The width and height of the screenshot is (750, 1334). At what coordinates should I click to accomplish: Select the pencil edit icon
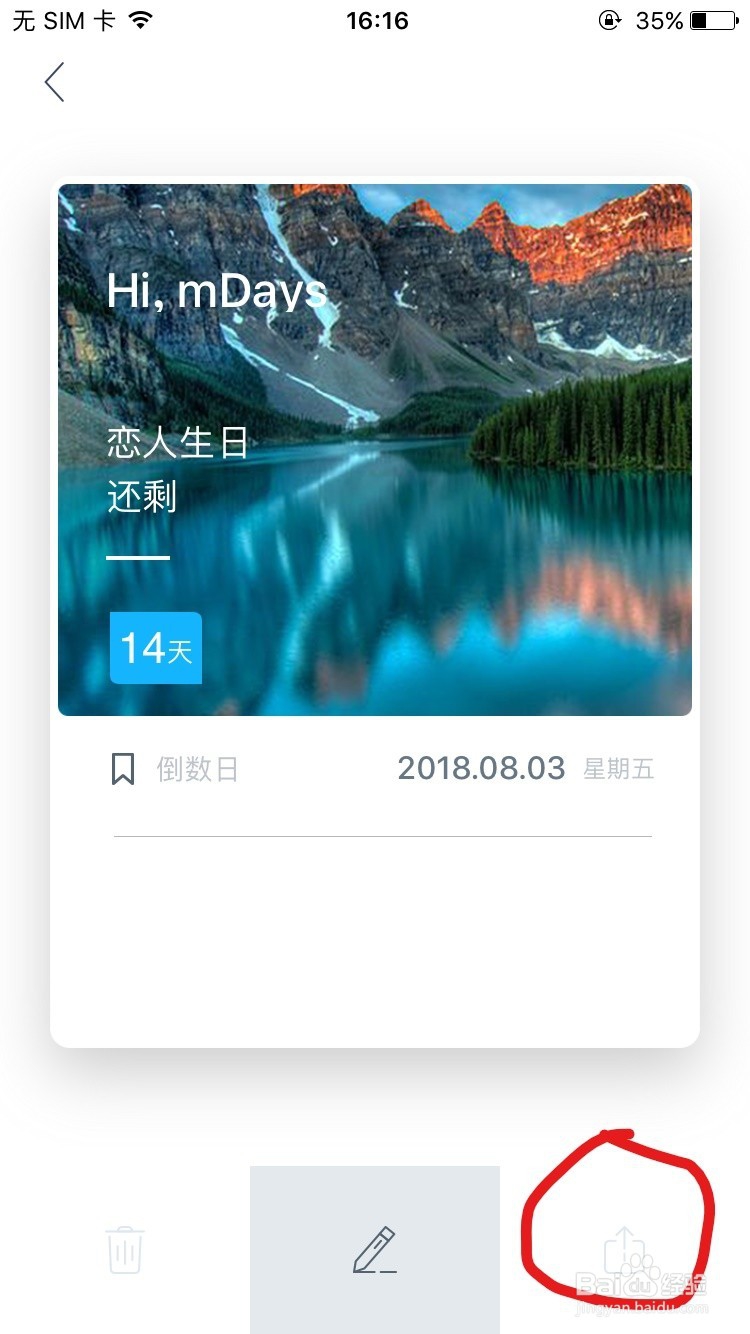pyautogui.click(x=374, y=1250)
